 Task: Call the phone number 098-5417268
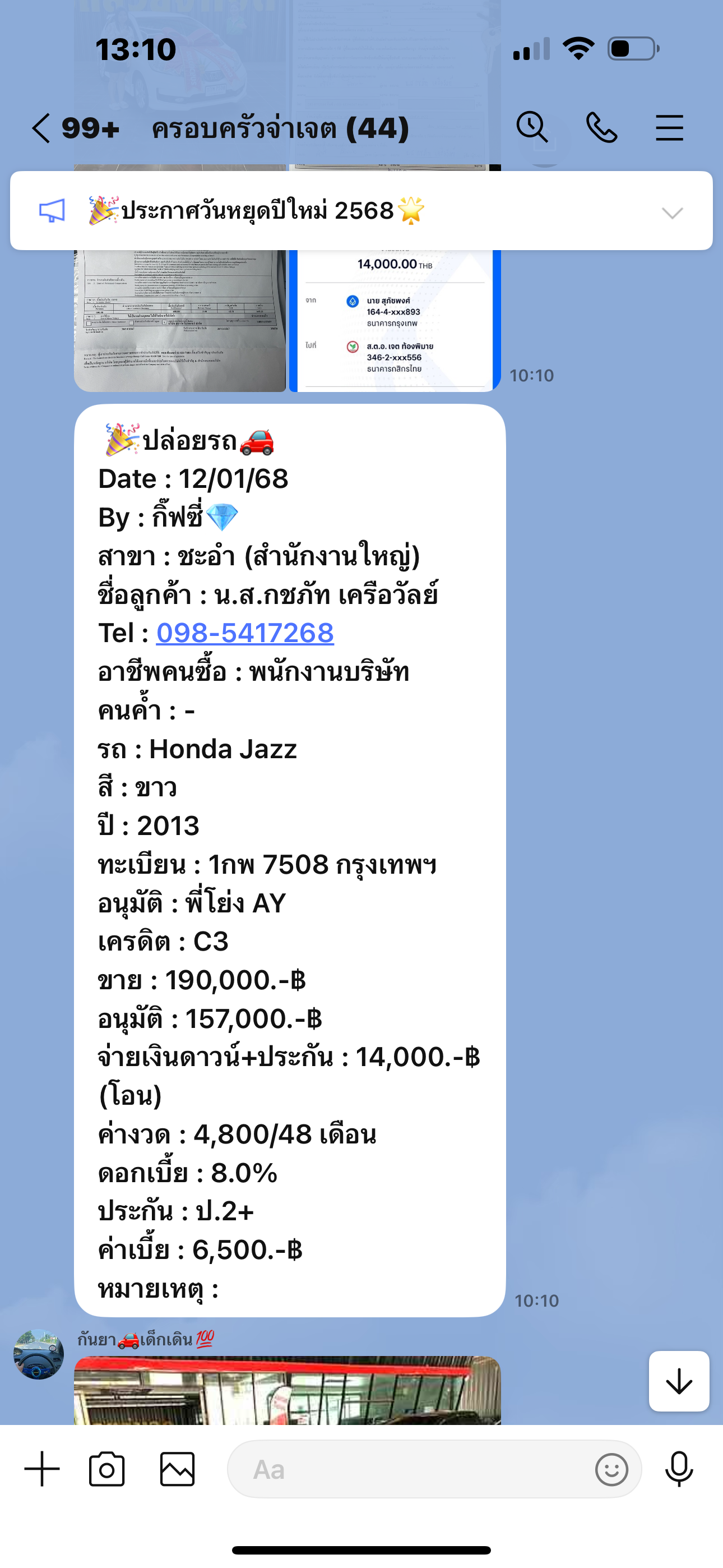click(245, 633)
